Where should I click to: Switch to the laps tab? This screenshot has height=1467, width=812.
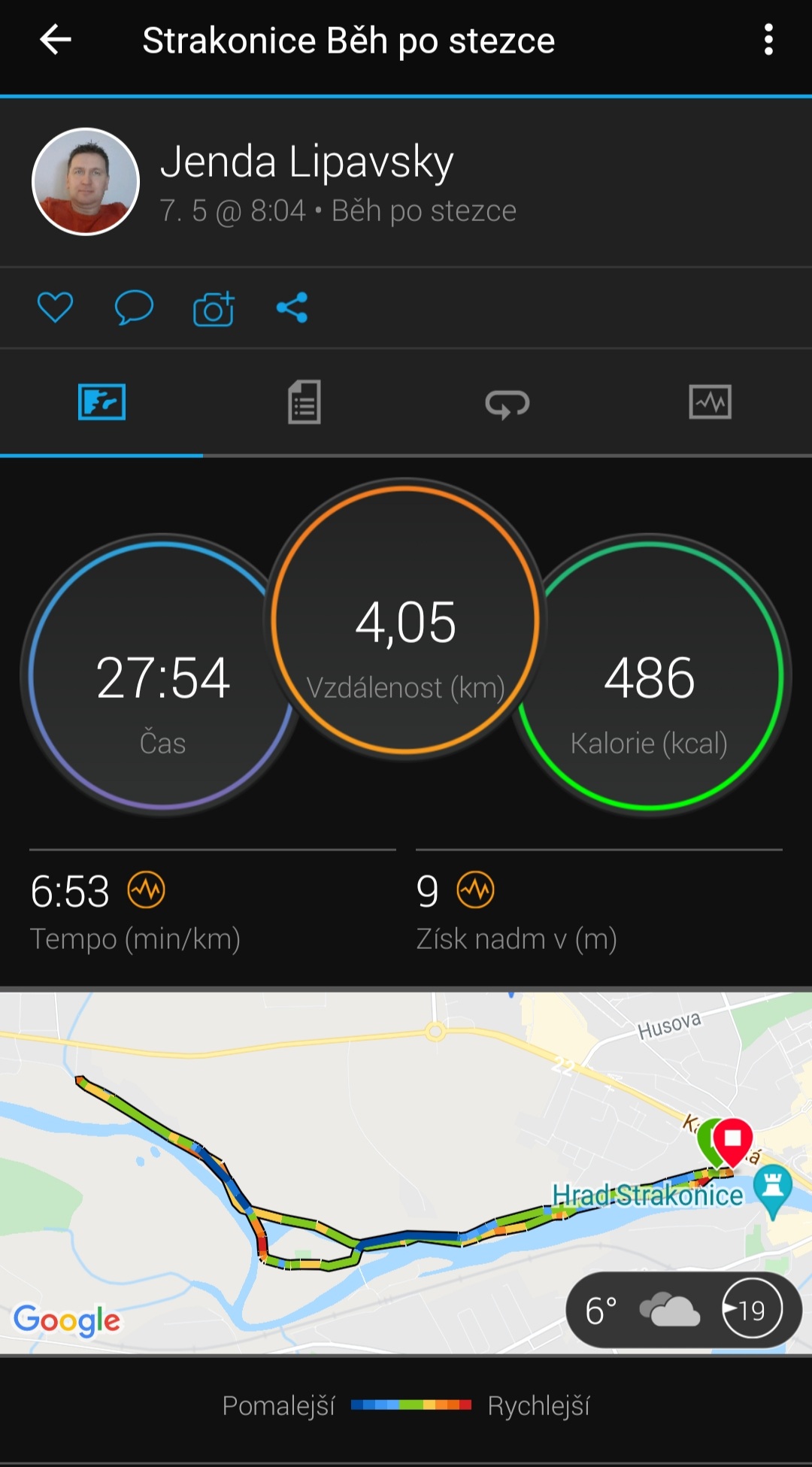[507, 402]
